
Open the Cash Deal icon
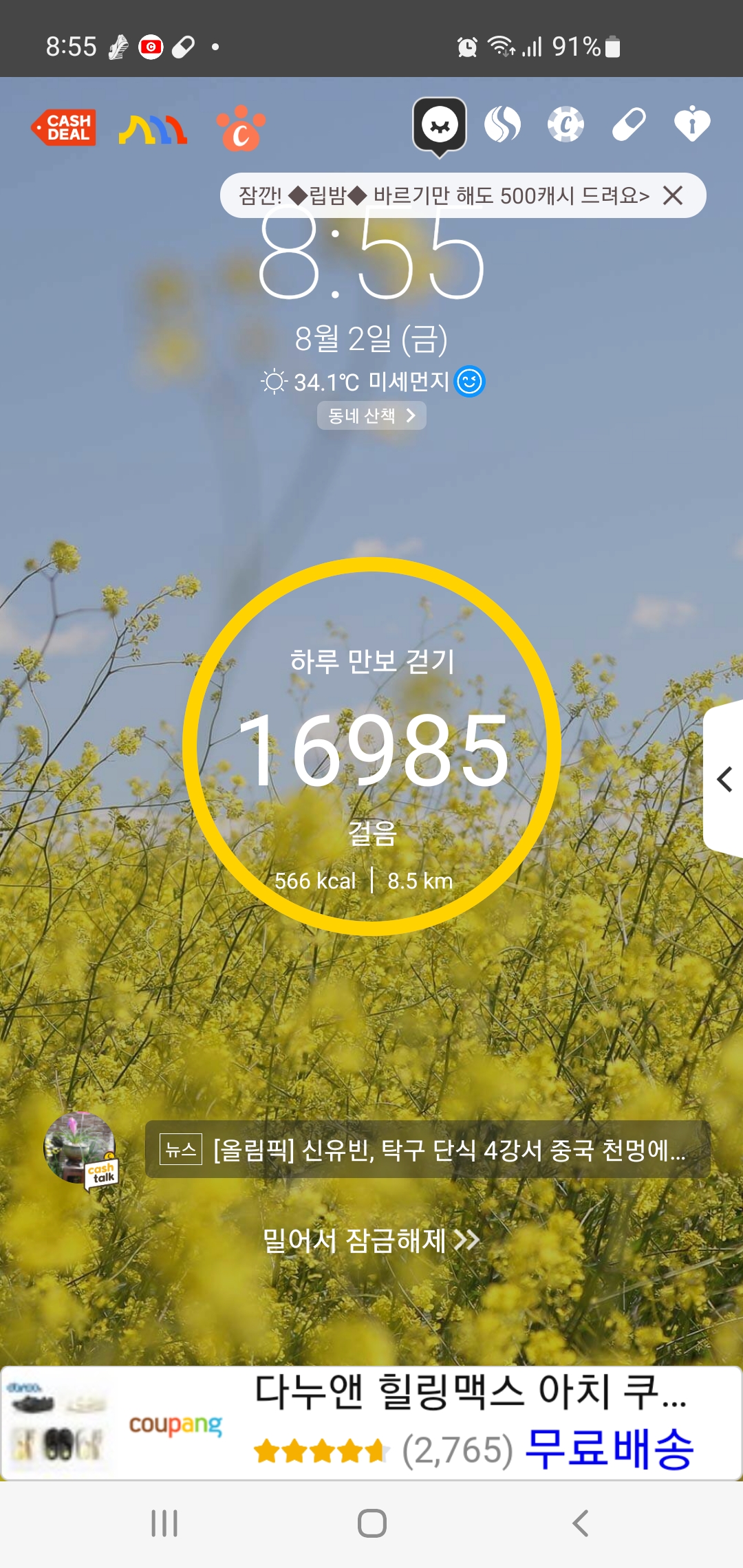coord(64,128)
